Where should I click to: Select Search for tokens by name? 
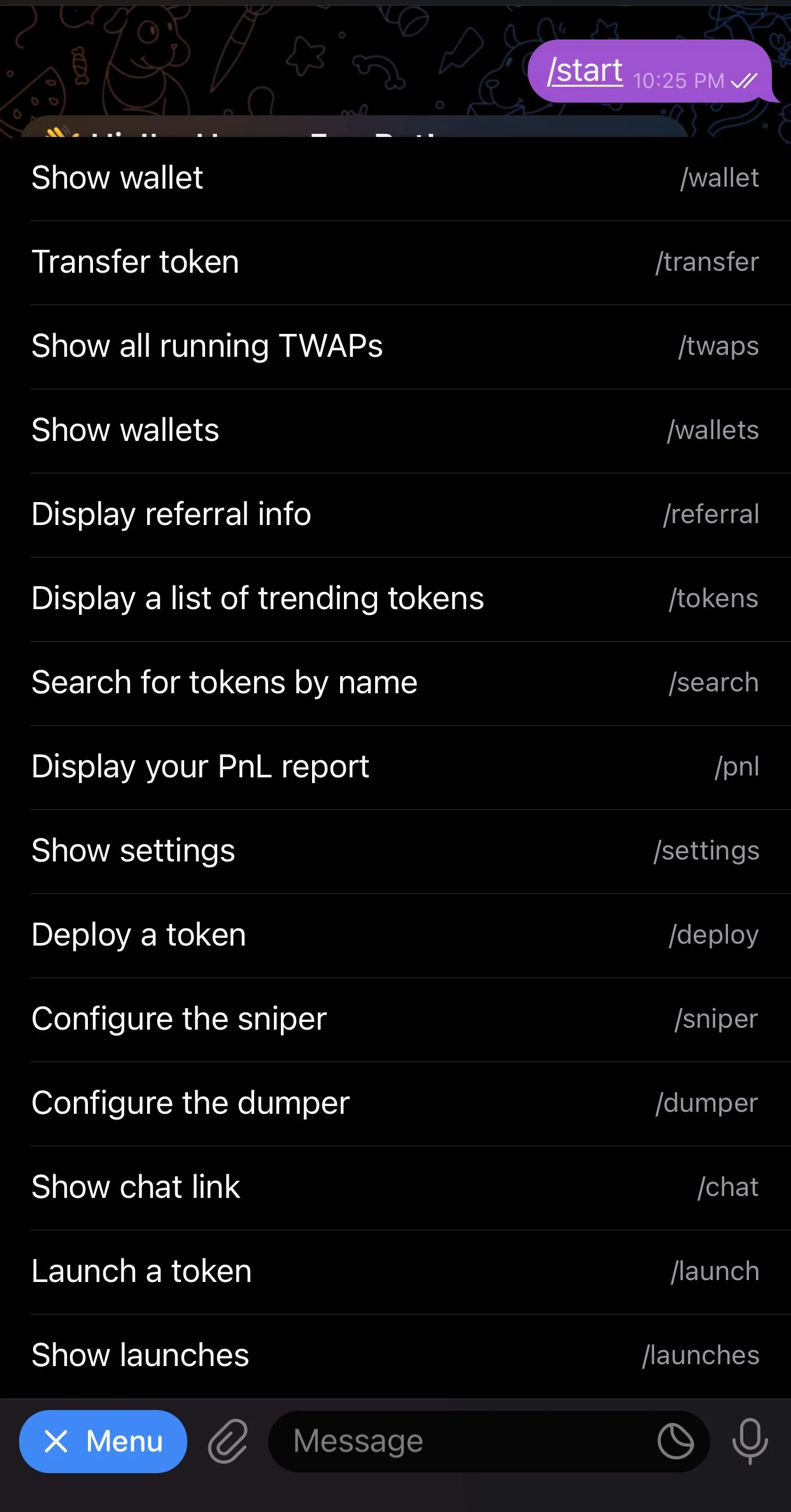point(396,683)
